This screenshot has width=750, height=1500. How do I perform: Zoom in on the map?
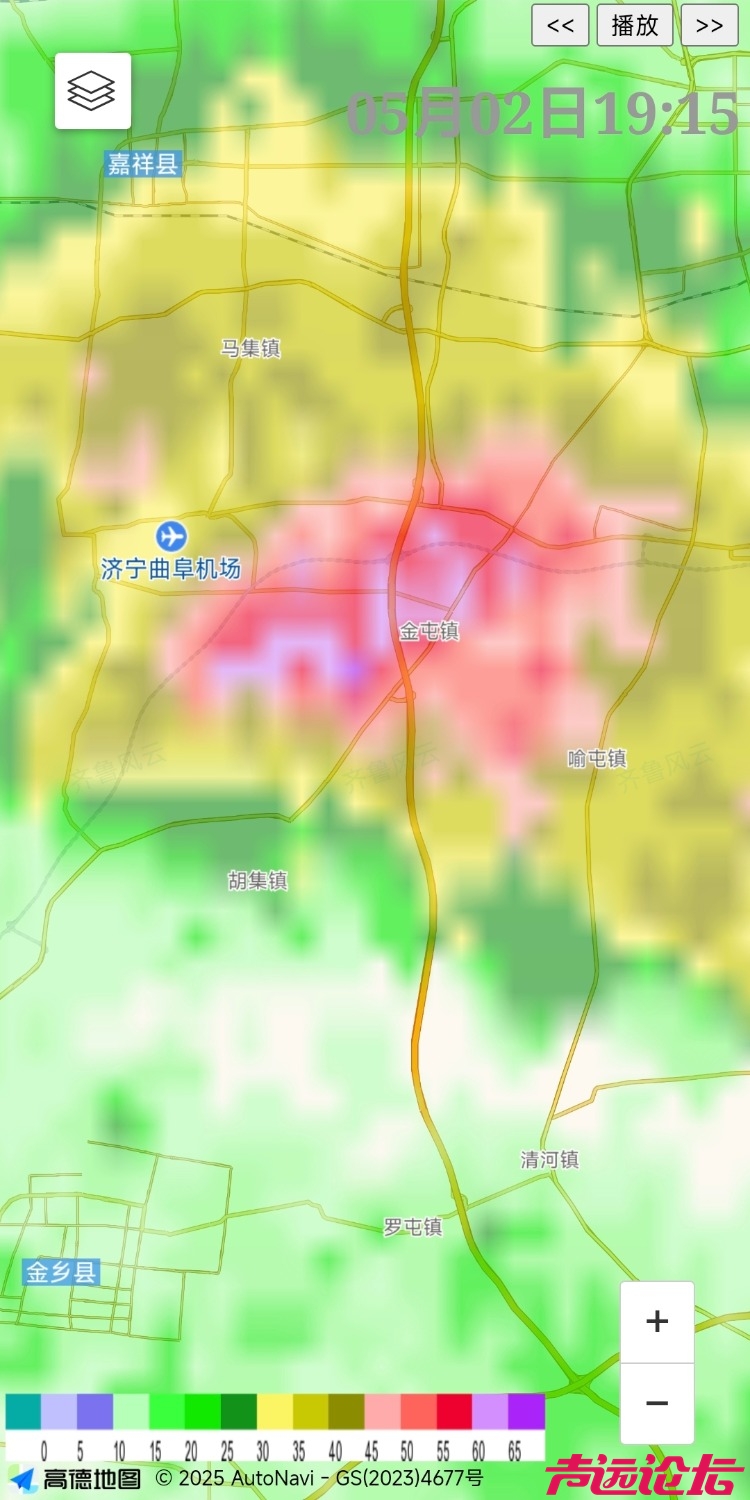tap(657, 1322)
